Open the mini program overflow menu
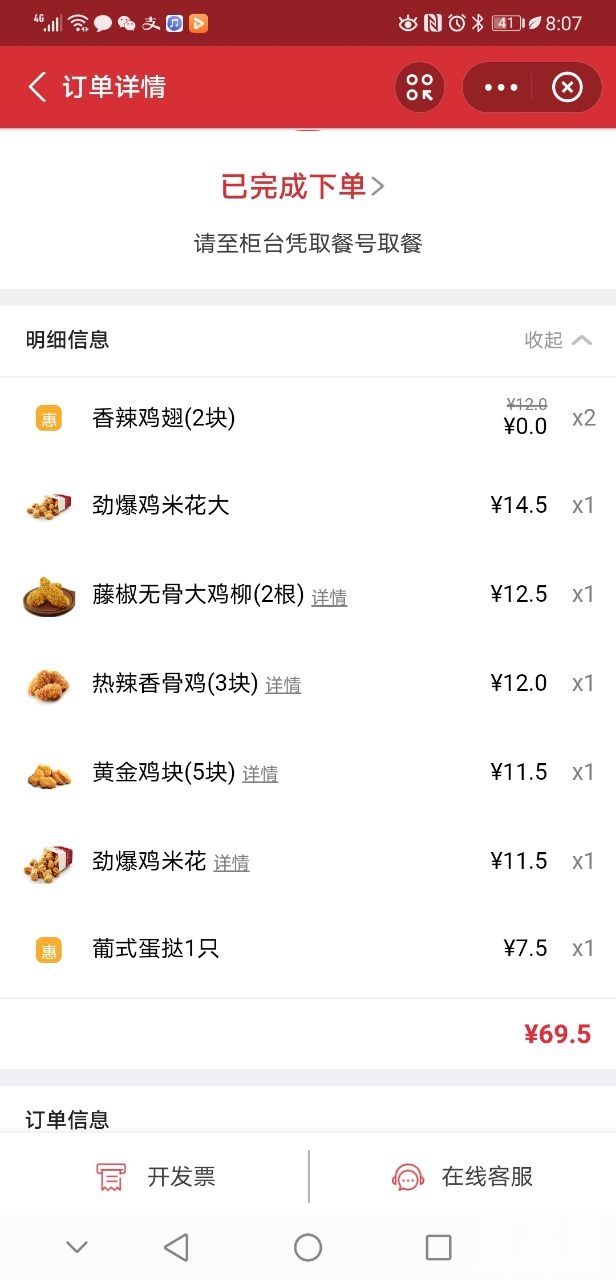The width and height of the screenshot is (616, 1280). [501, 87]
